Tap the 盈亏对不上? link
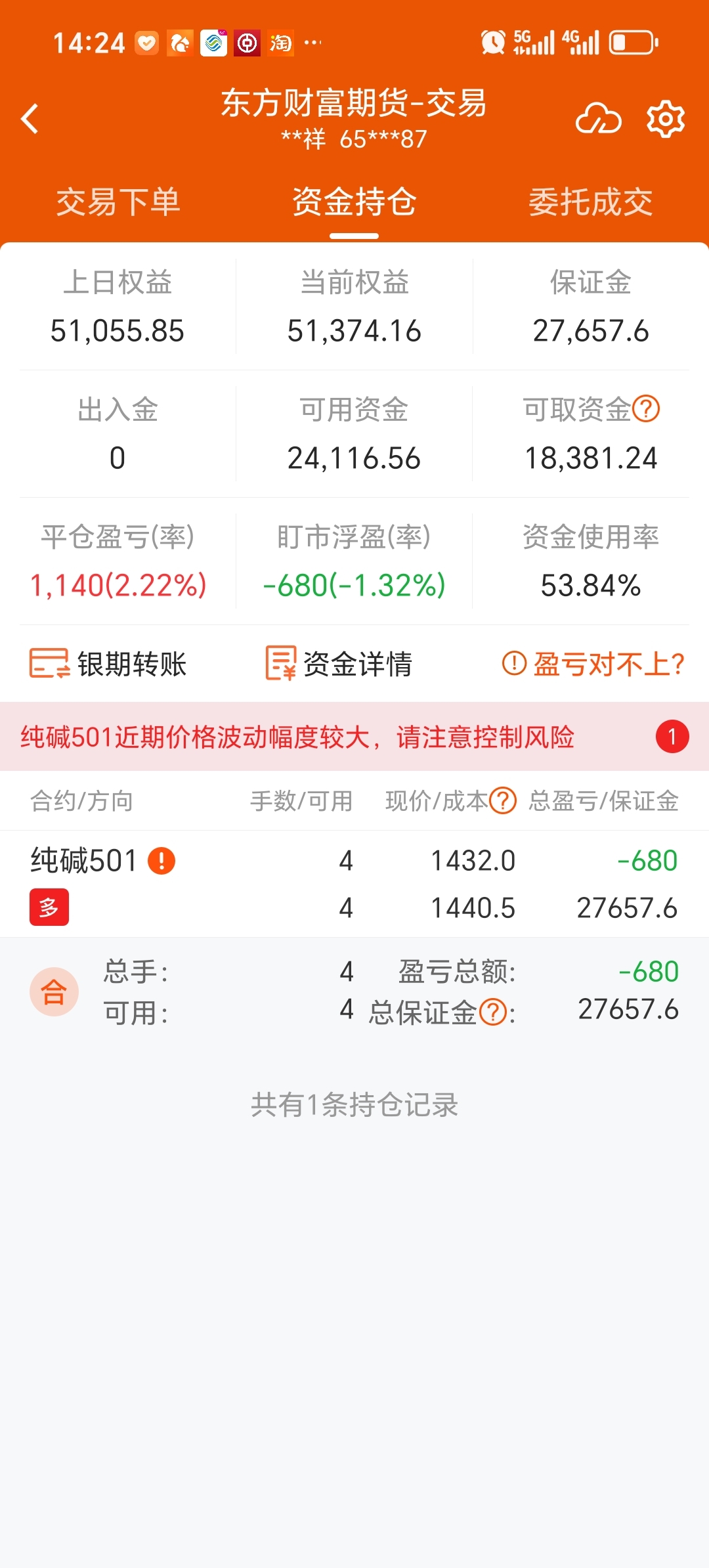This screenshot has height=1568, width=709. [593, 664]
